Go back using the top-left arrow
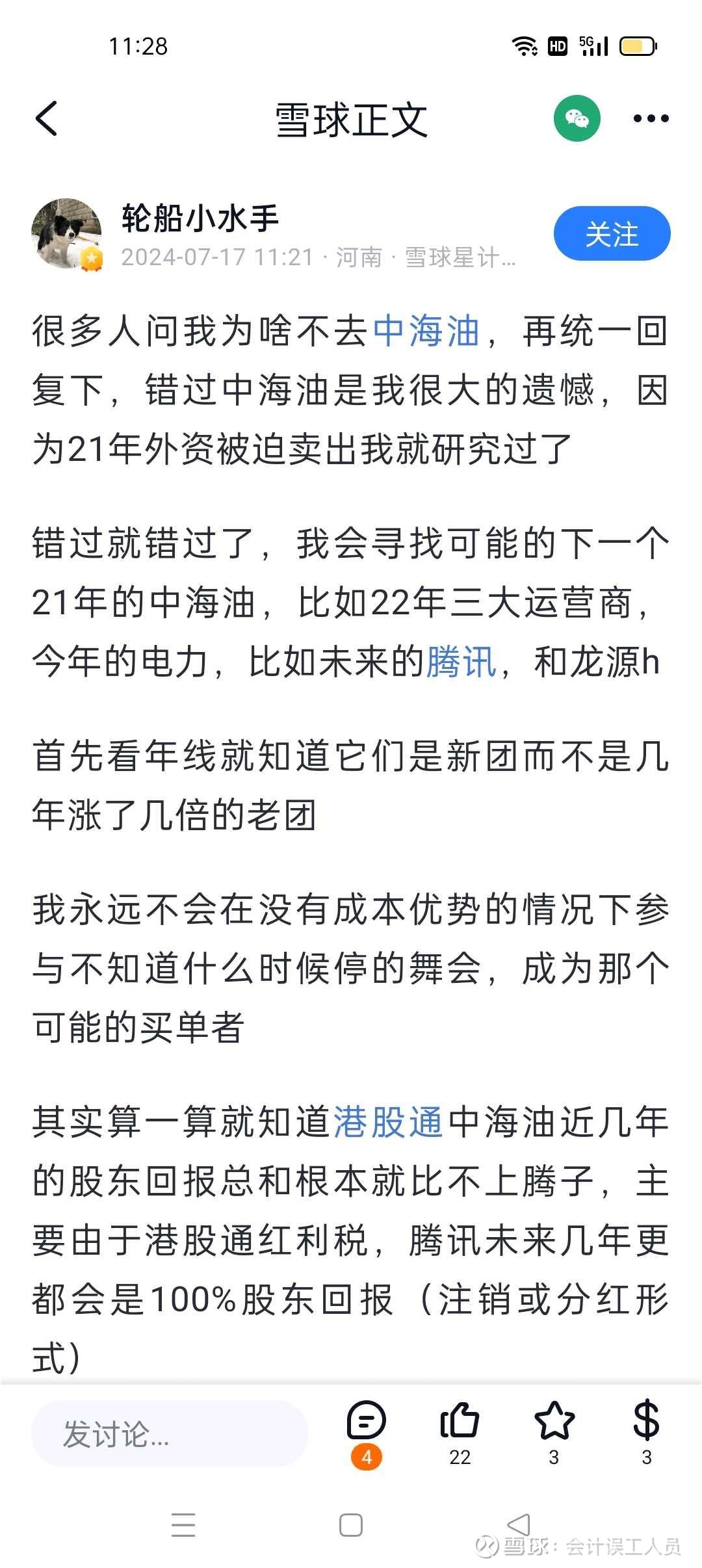The height and width of the screenshot is (1568, 702). point(46,118)
